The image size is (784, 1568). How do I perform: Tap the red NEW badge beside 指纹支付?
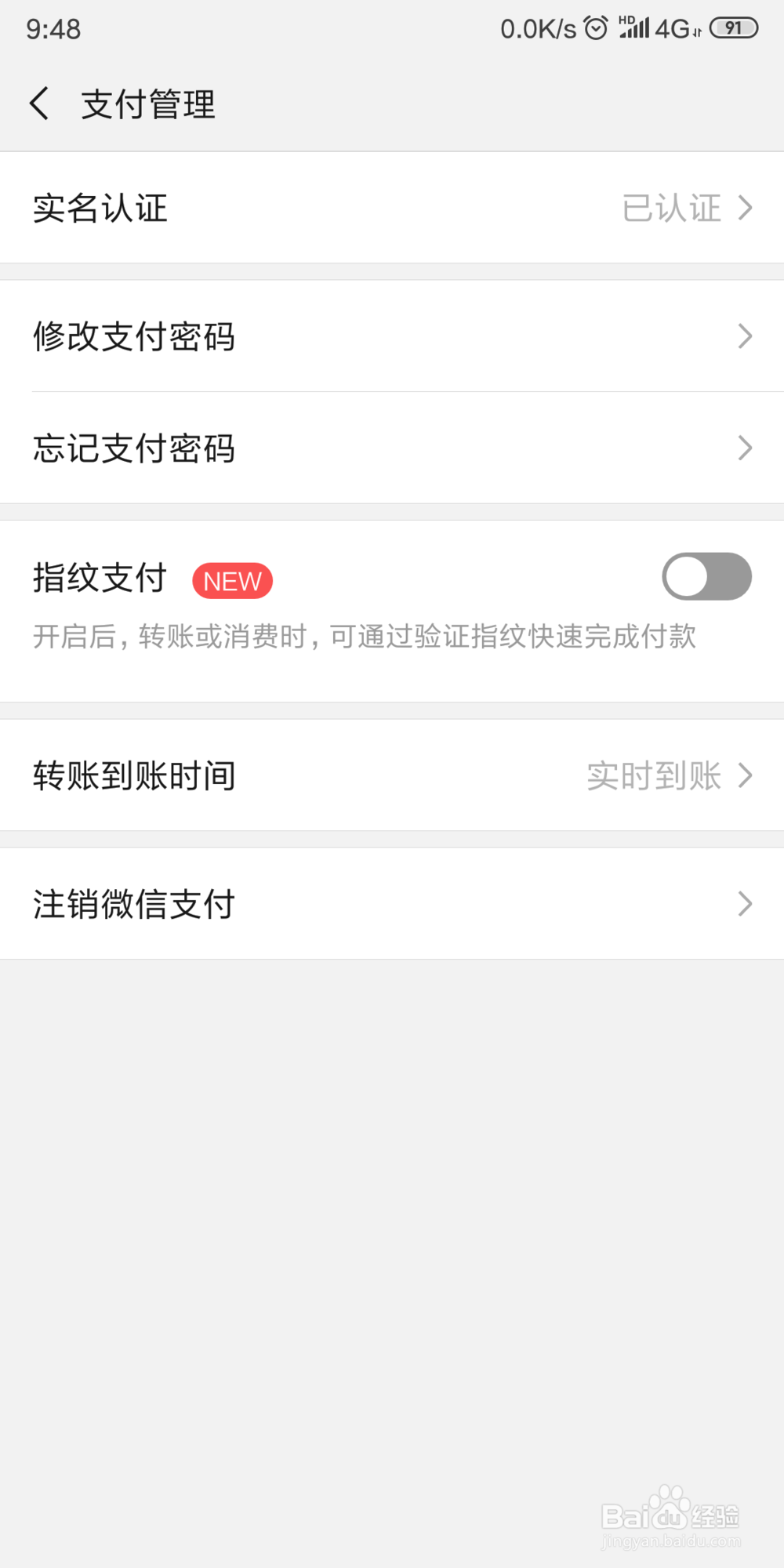(x=232, y=580)
